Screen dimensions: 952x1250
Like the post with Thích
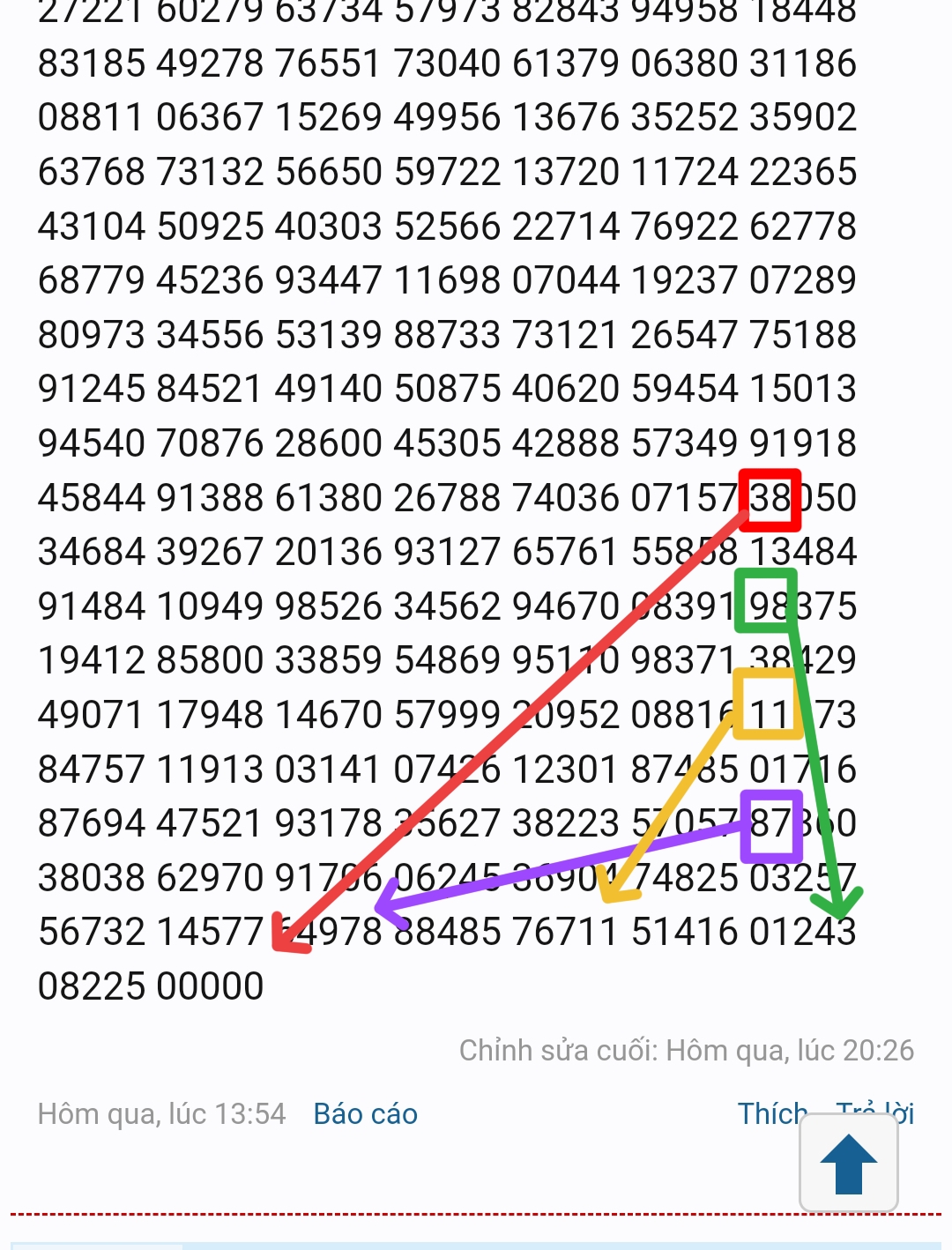click(770, 1113)
